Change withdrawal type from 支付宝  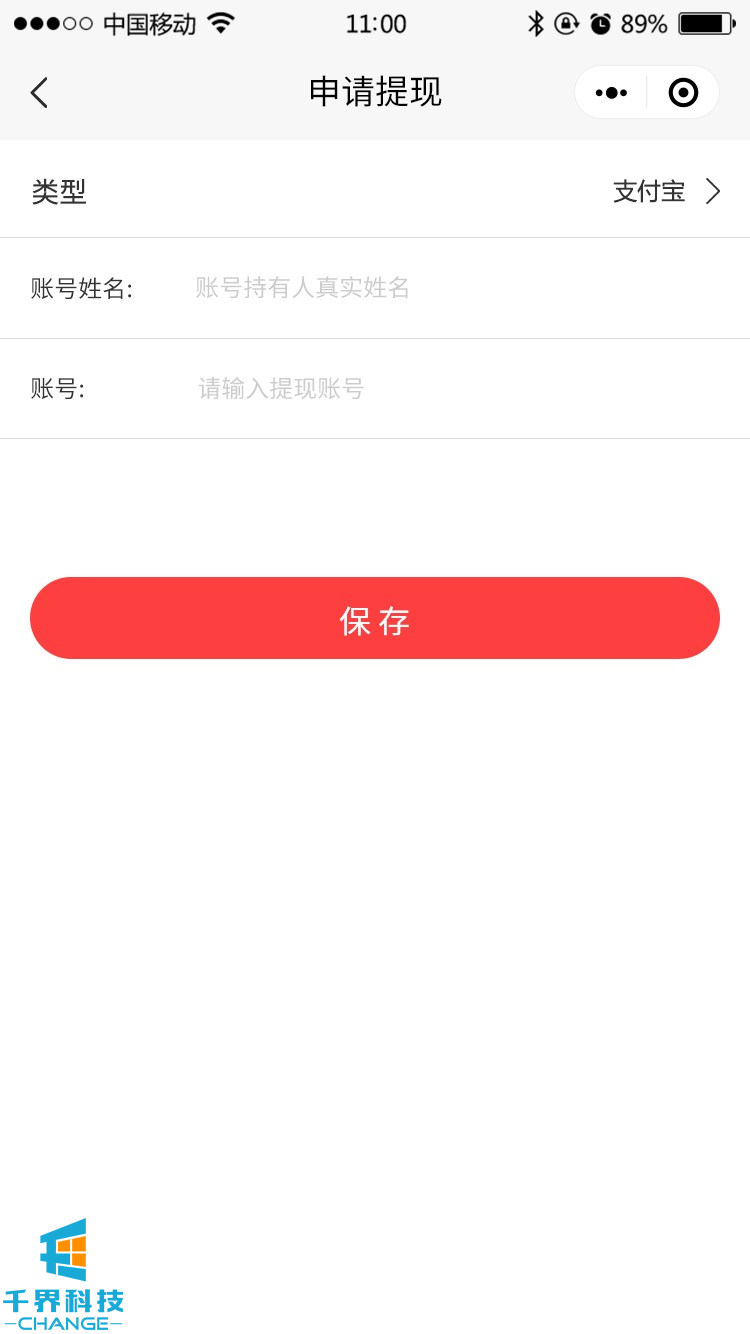click(665, 191)
